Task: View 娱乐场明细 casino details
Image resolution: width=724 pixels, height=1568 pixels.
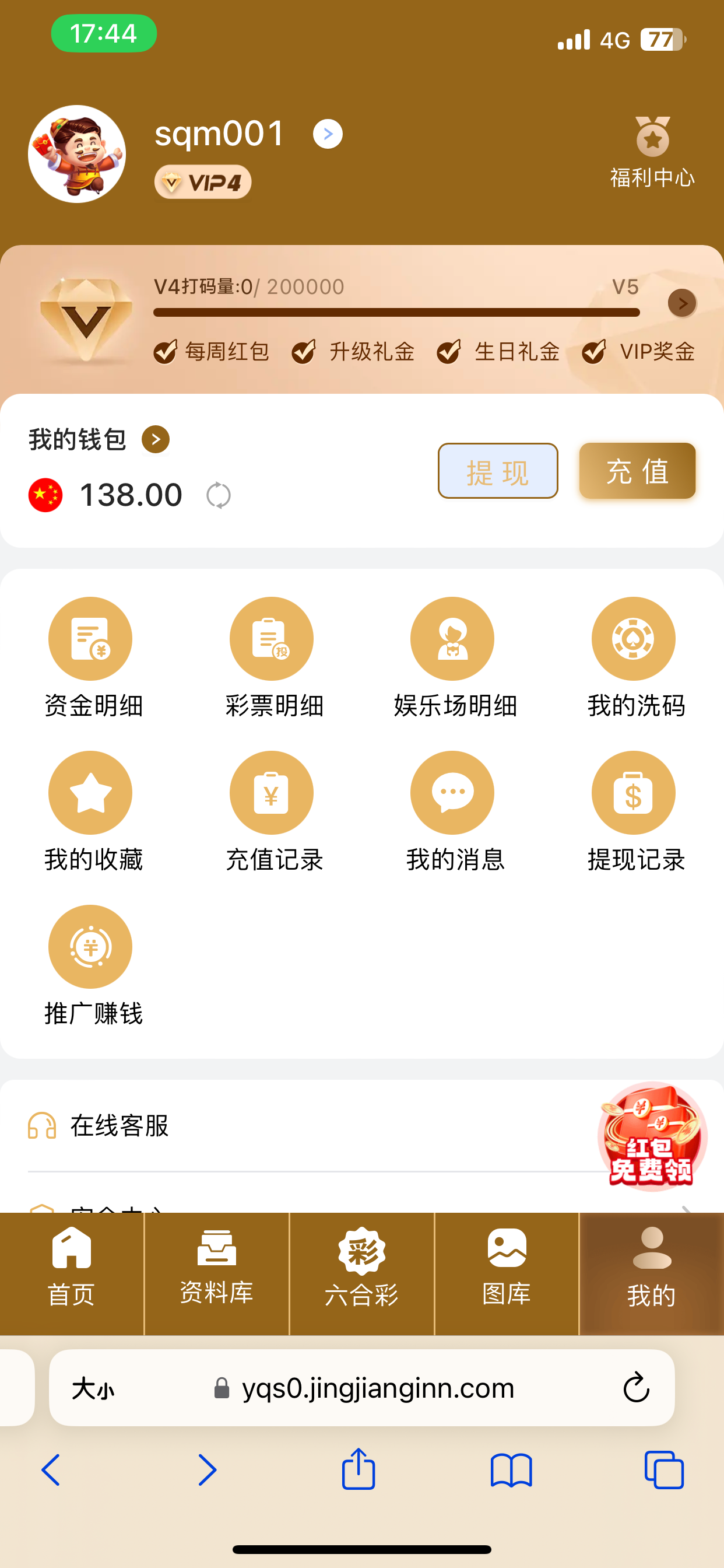Action: click(453, 639)
